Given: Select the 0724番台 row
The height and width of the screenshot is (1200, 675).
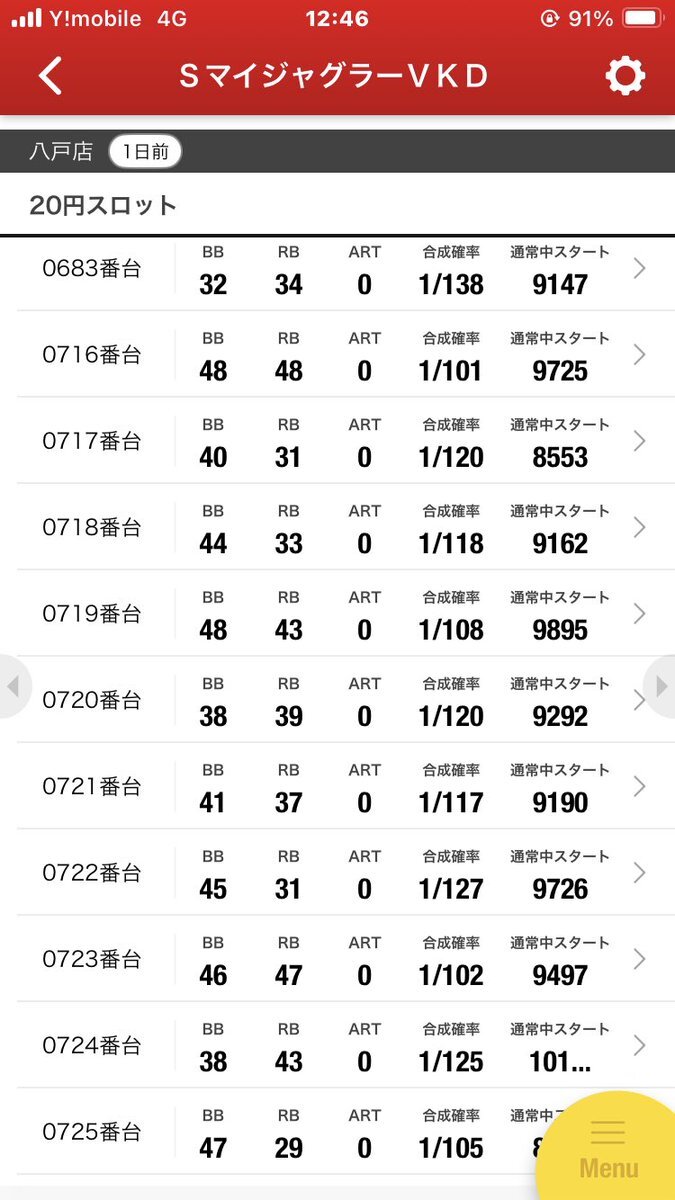Looking at the screenshot, I should click(x=337, y=1045).
